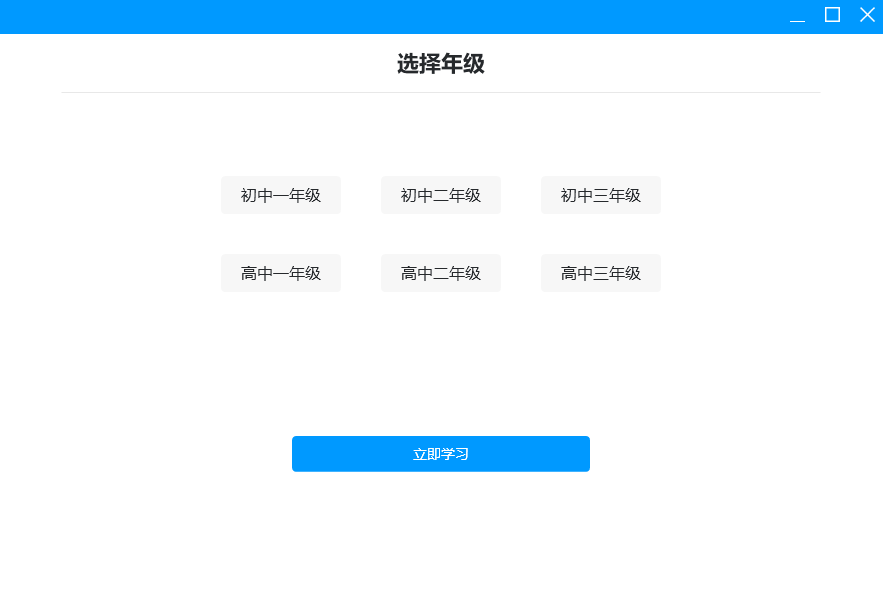Pick 高中三年级 as the grade
This screenshot has width=883, height=616.
click(x=601, y=273)
